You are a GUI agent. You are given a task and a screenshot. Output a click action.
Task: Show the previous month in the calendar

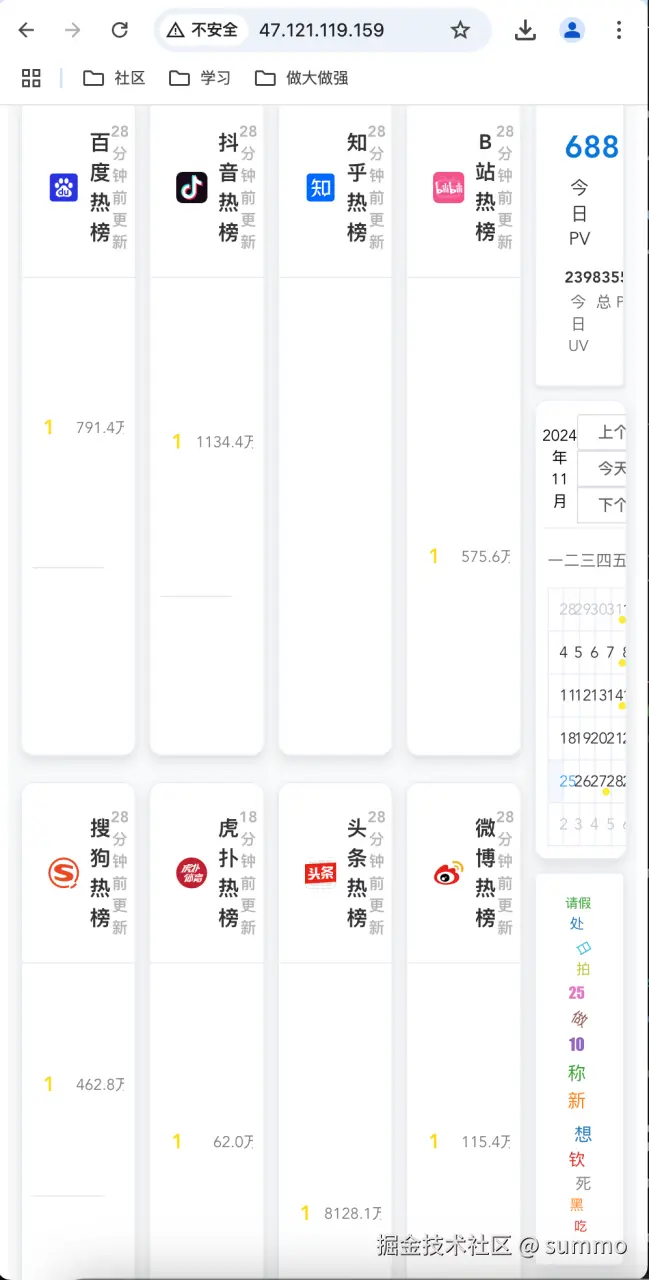tap(604, 432)
